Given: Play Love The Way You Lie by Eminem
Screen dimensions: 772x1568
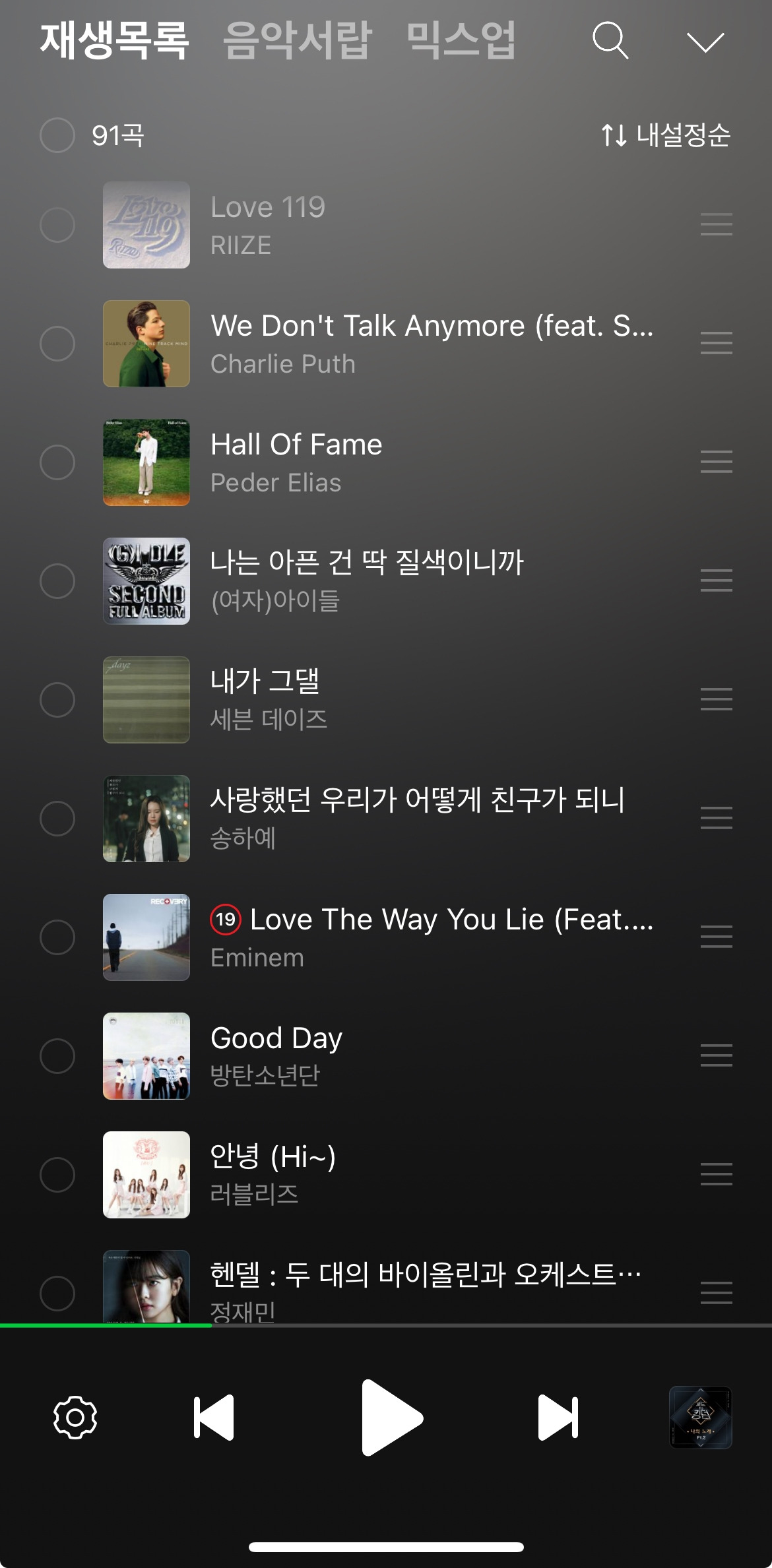Looking at the screenshot, I should [x=432, y=937].
